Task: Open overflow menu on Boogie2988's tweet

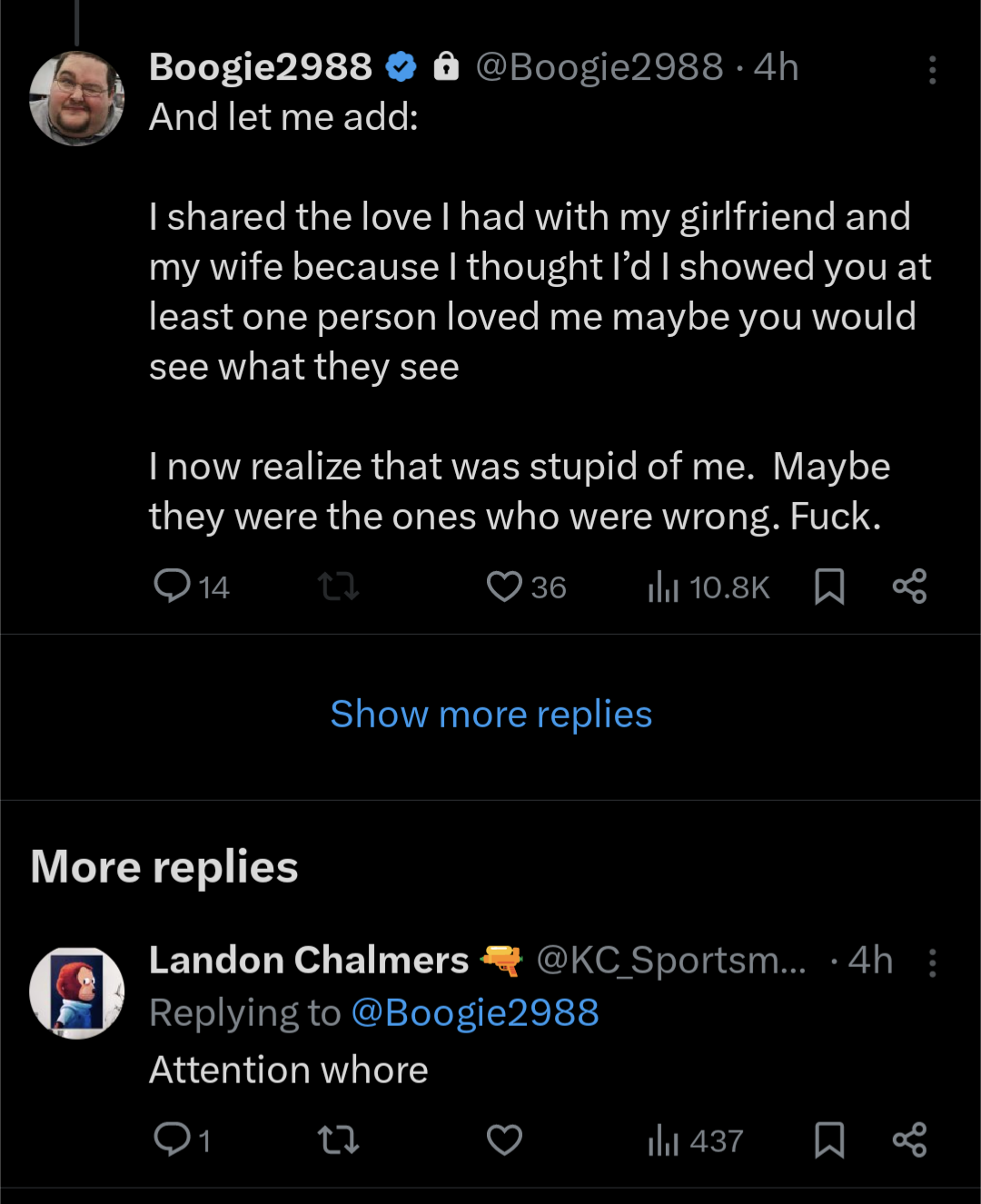Action: pyautogui.click(x=932, y=70)
